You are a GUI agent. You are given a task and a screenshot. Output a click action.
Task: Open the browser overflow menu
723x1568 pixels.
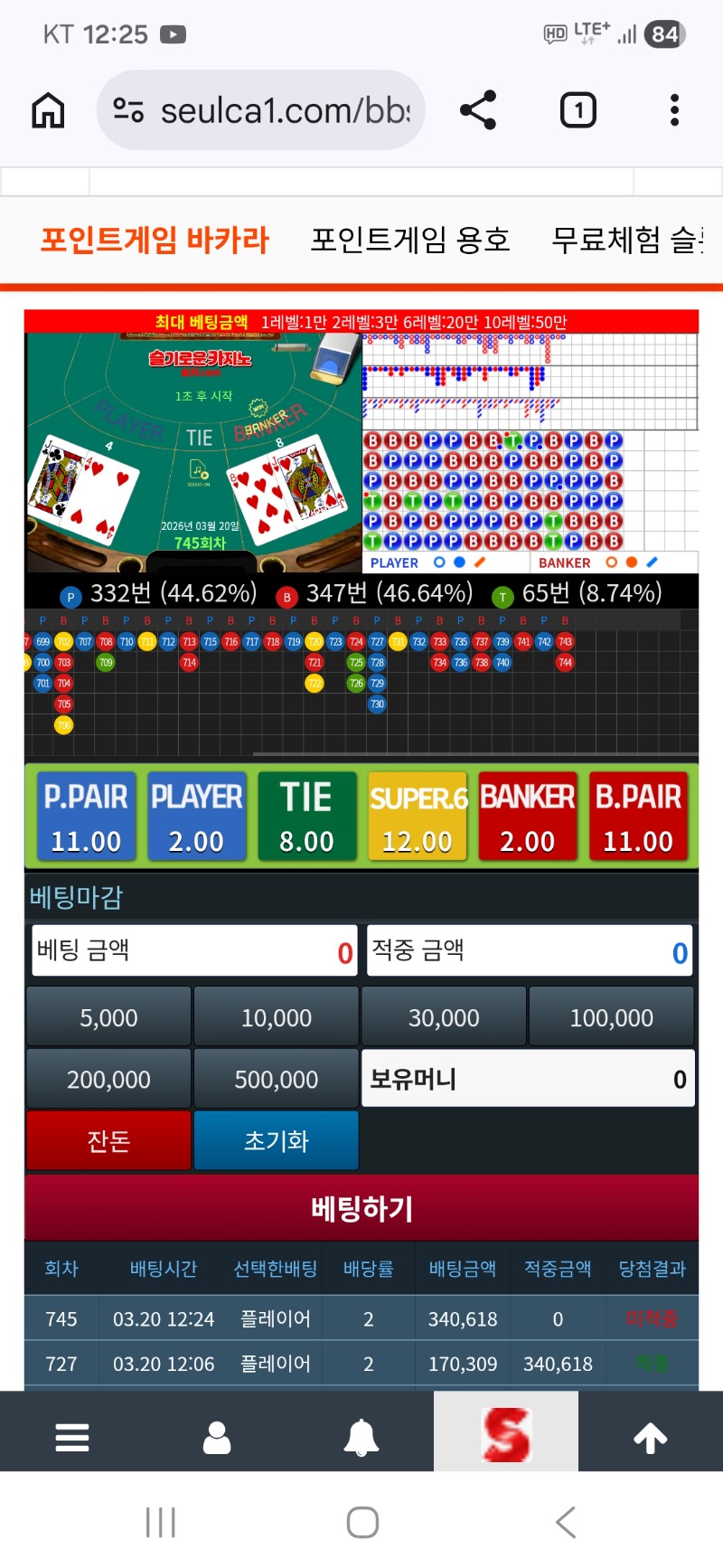(674, 110)
